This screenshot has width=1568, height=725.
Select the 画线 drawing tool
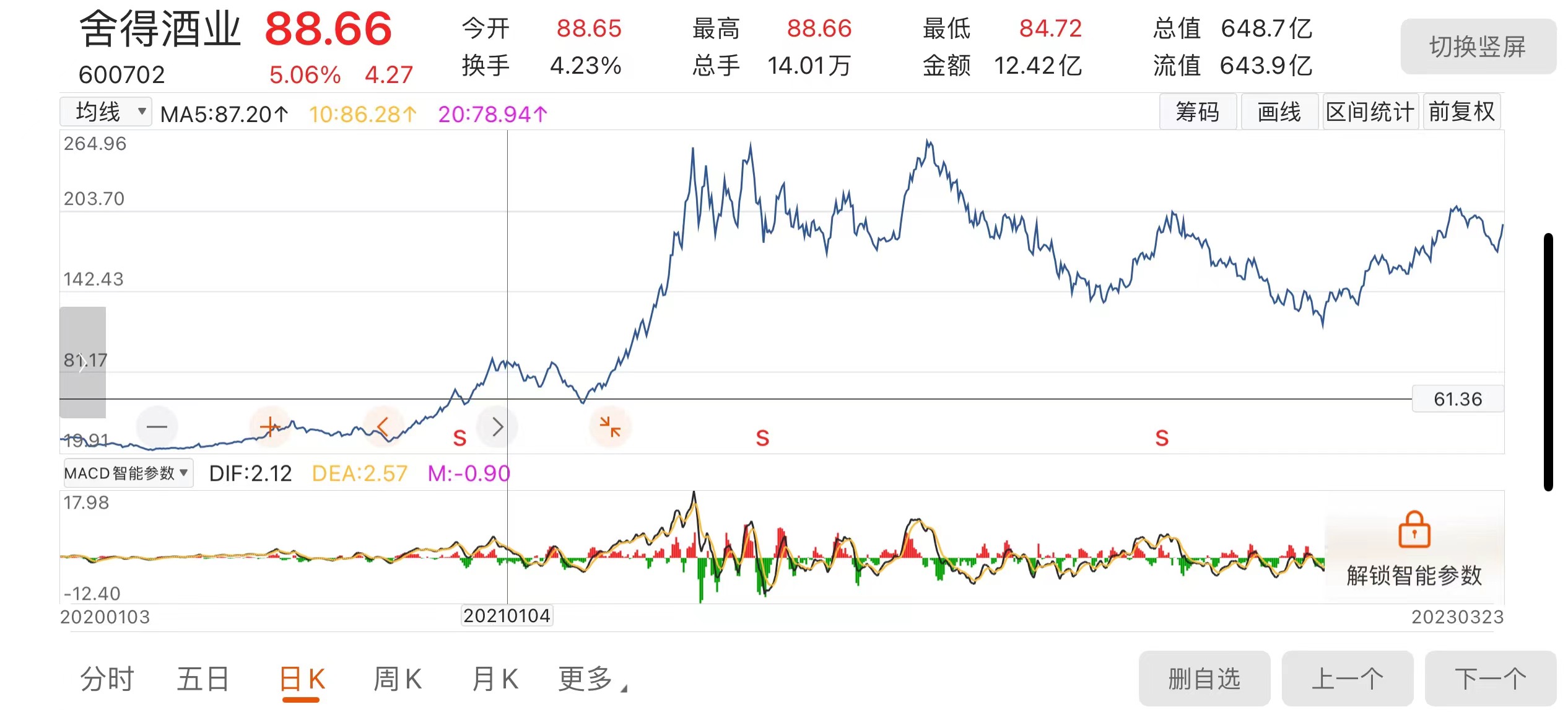[1279, 112]
